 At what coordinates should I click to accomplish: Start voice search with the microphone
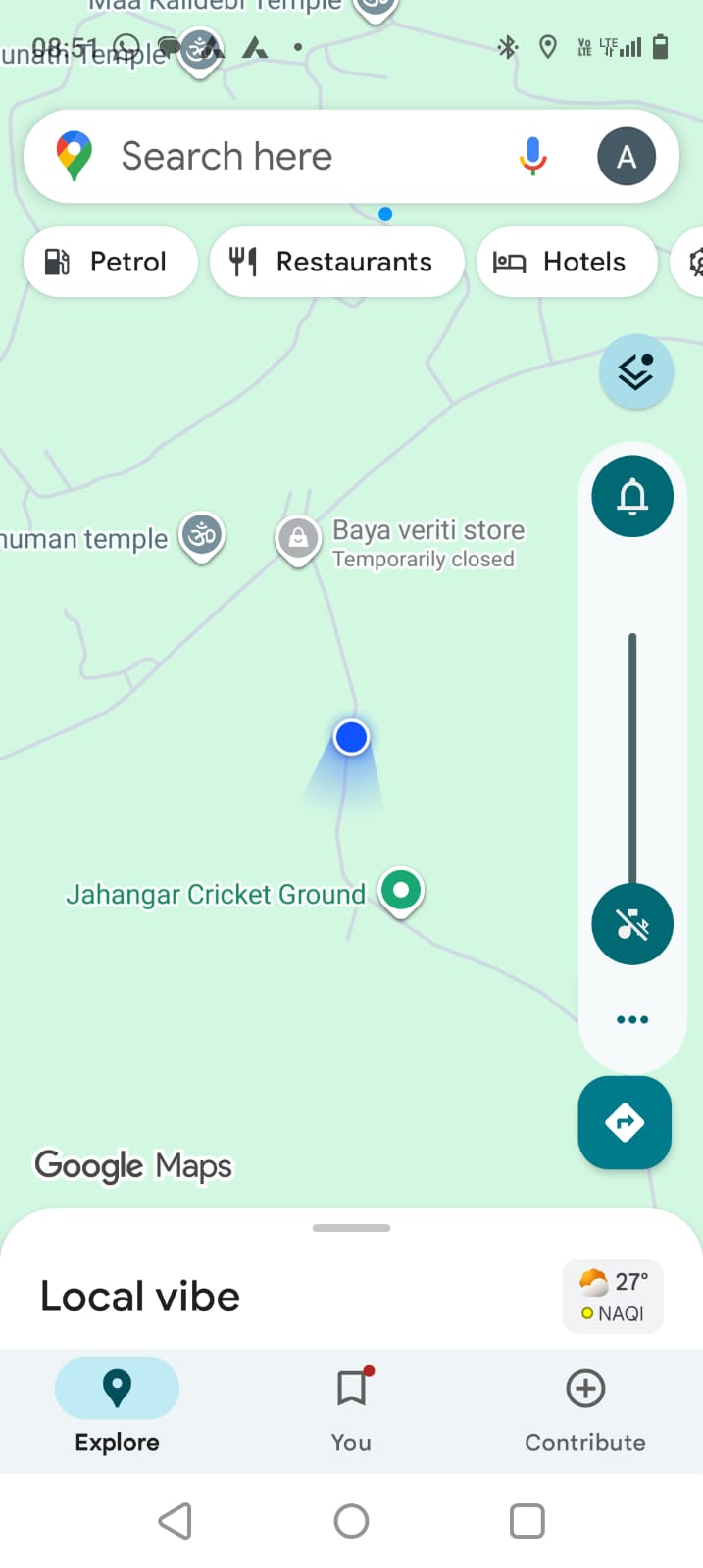tap(532, 156)
